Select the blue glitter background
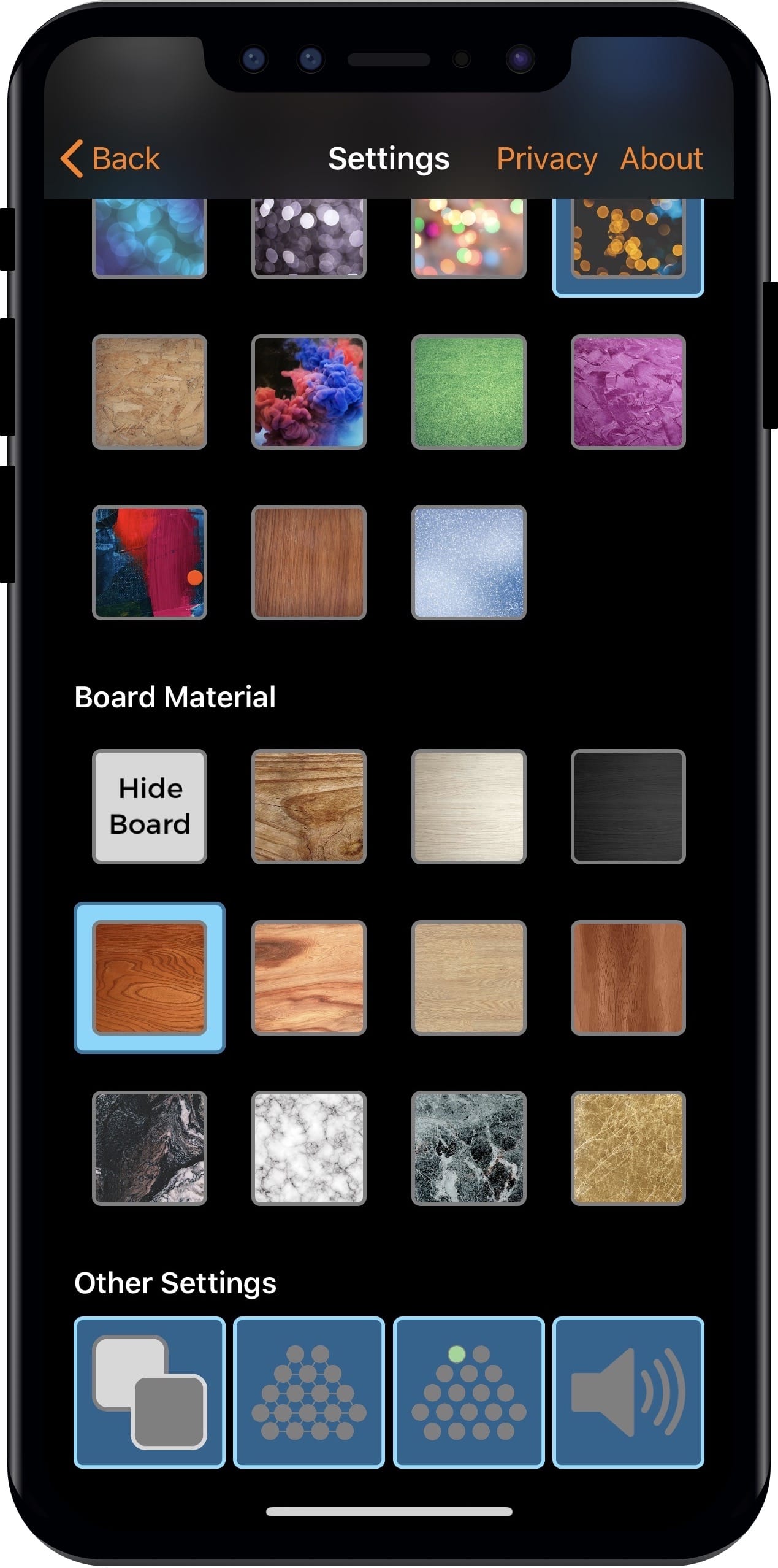This screenshot has height=1568, width=778. (x=468, y=562)
